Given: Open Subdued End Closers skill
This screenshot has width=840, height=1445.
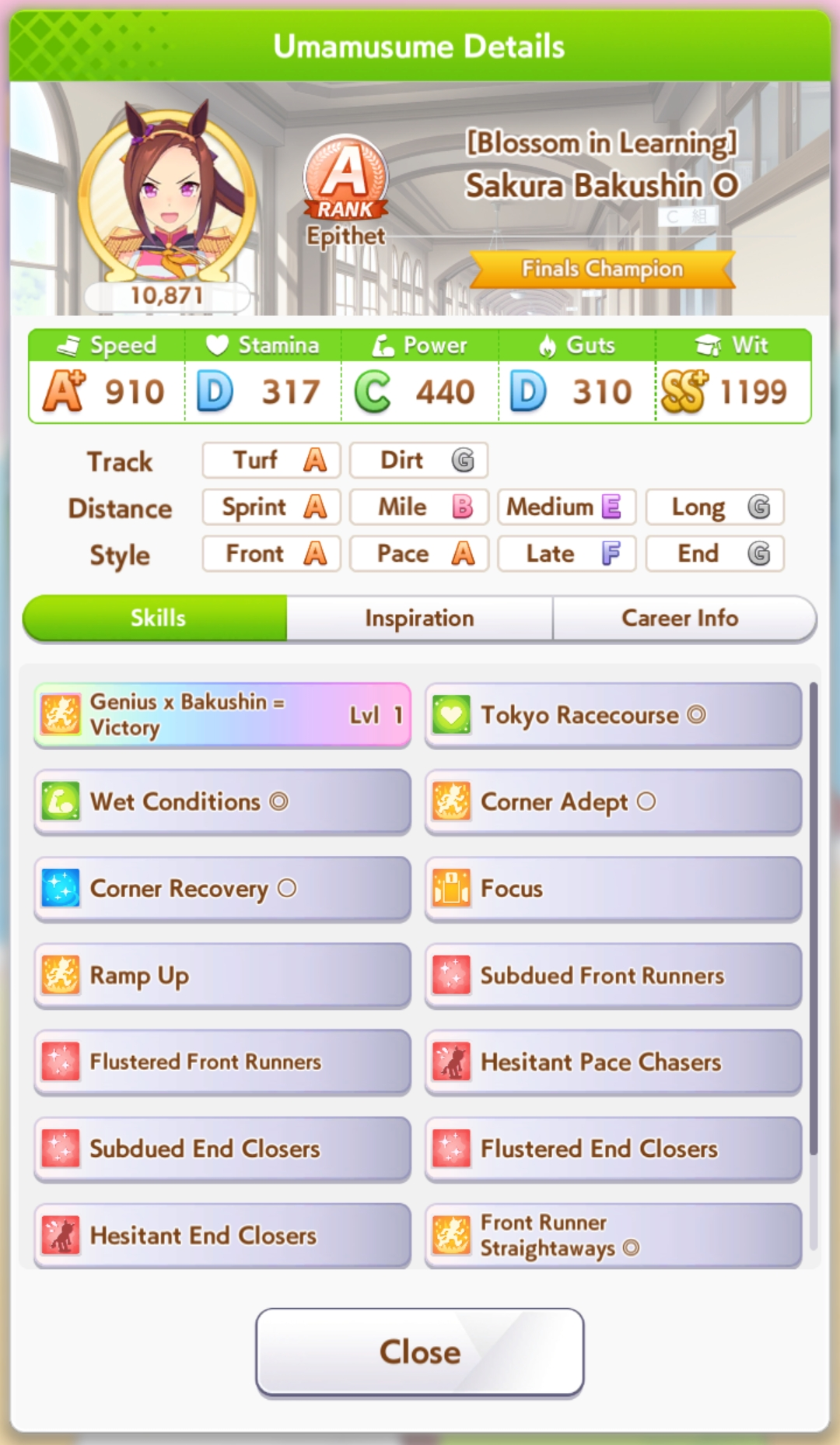Looking at the screenshot, I should 222,1149.
